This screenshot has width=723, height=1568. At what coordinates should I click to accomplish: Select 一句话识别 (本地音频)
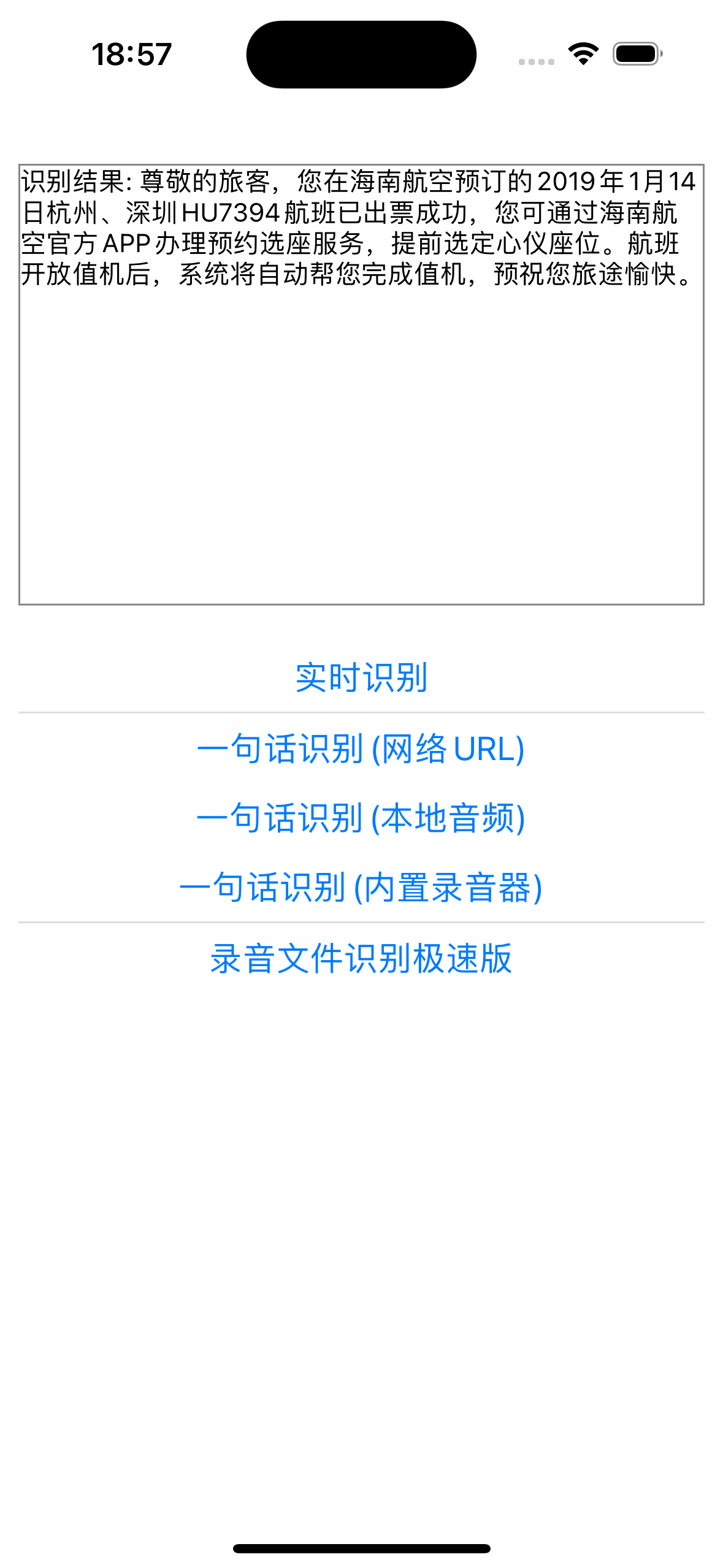click(x=361, y=818)
